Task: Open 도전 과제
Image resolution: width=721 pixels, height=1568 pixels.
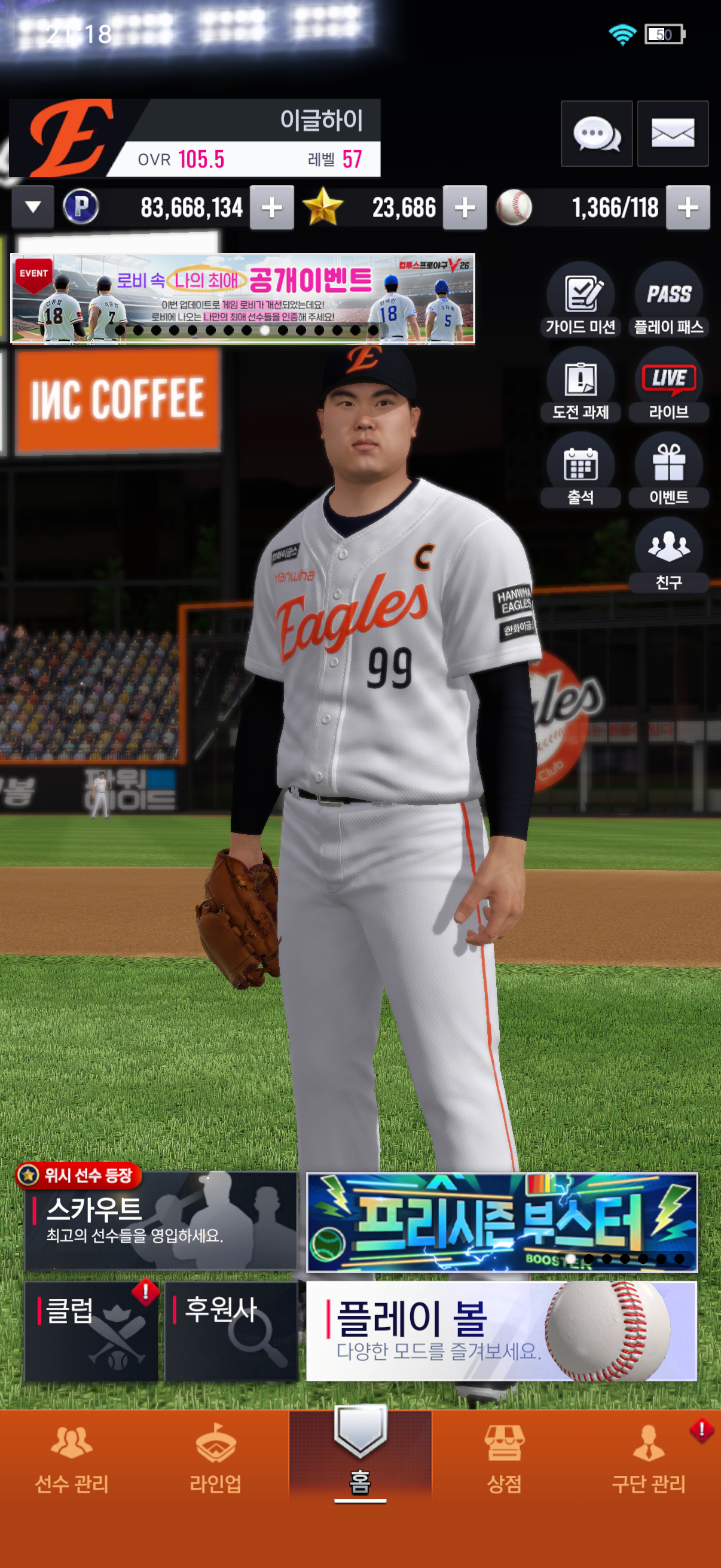Action: click(x=581, y=385)
